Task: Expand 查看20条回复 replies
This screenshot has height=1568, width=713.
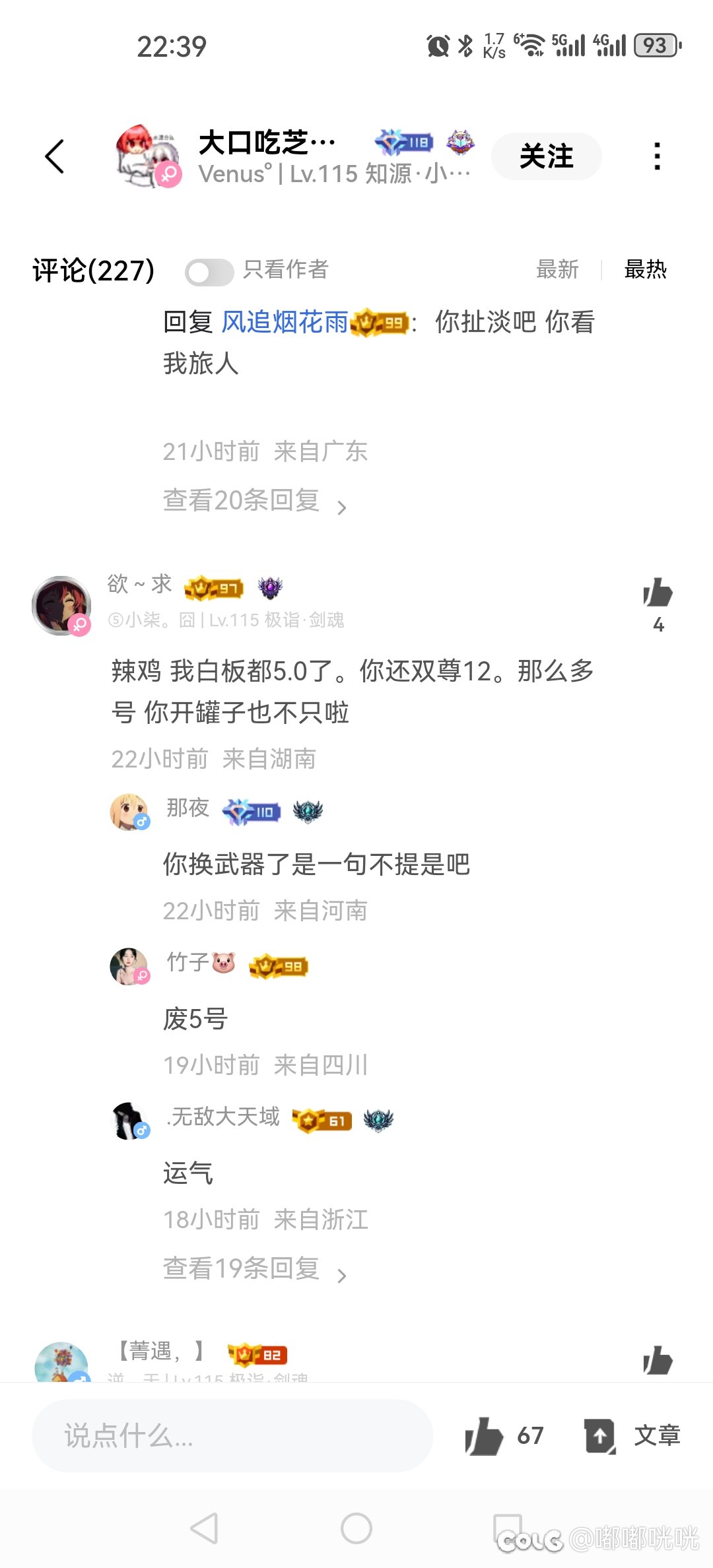Action: [254, 501]
